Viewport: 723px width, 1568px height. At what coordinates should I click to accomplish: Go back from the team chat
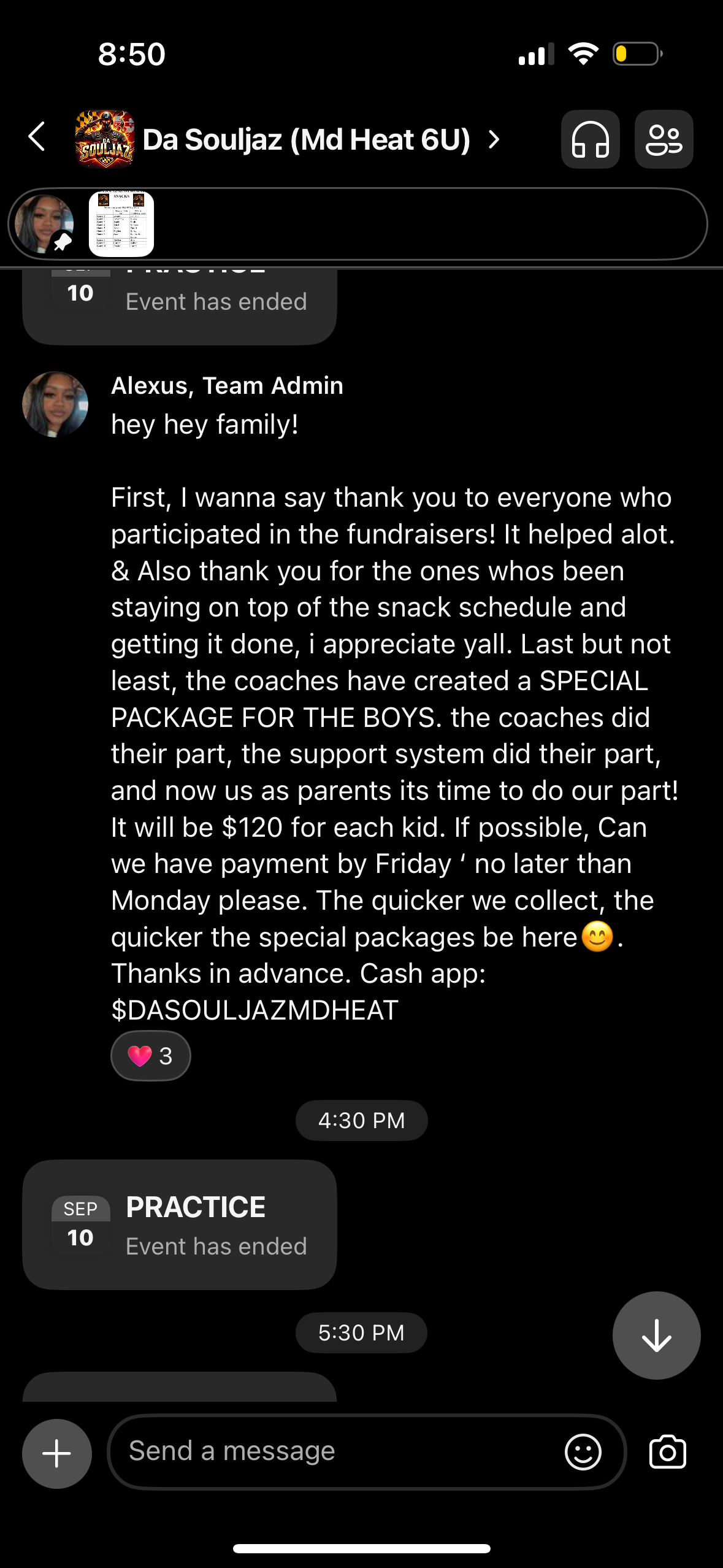tap(37, 137)
